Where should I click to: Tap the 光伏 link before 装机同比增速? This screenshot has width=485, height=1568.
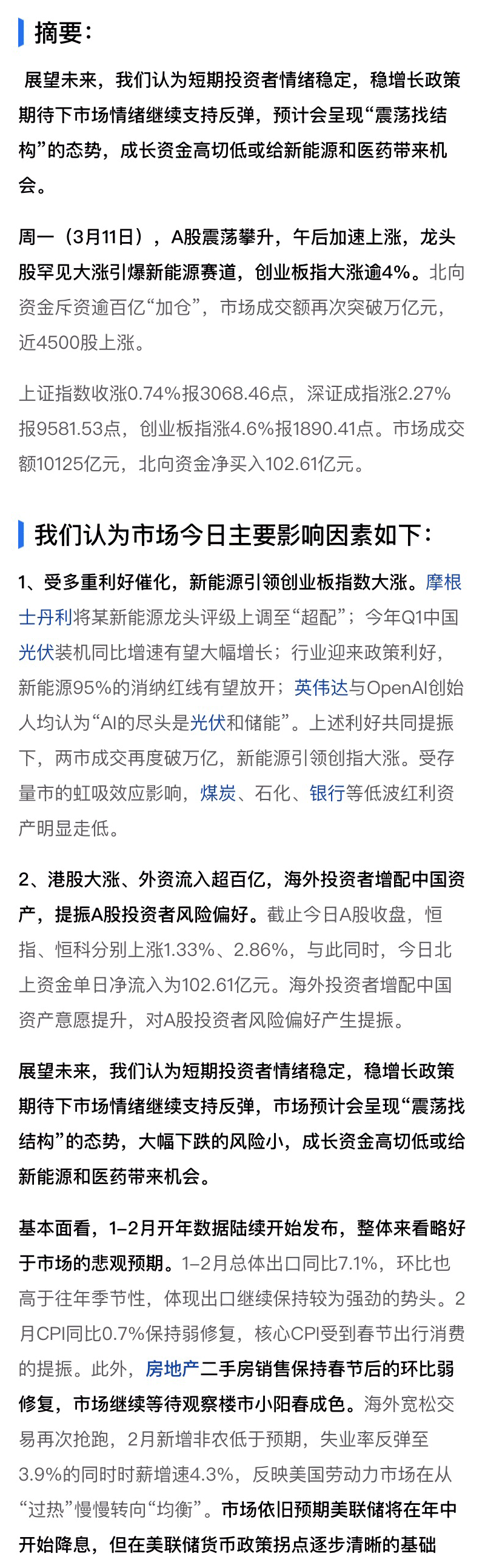[36, 653]
